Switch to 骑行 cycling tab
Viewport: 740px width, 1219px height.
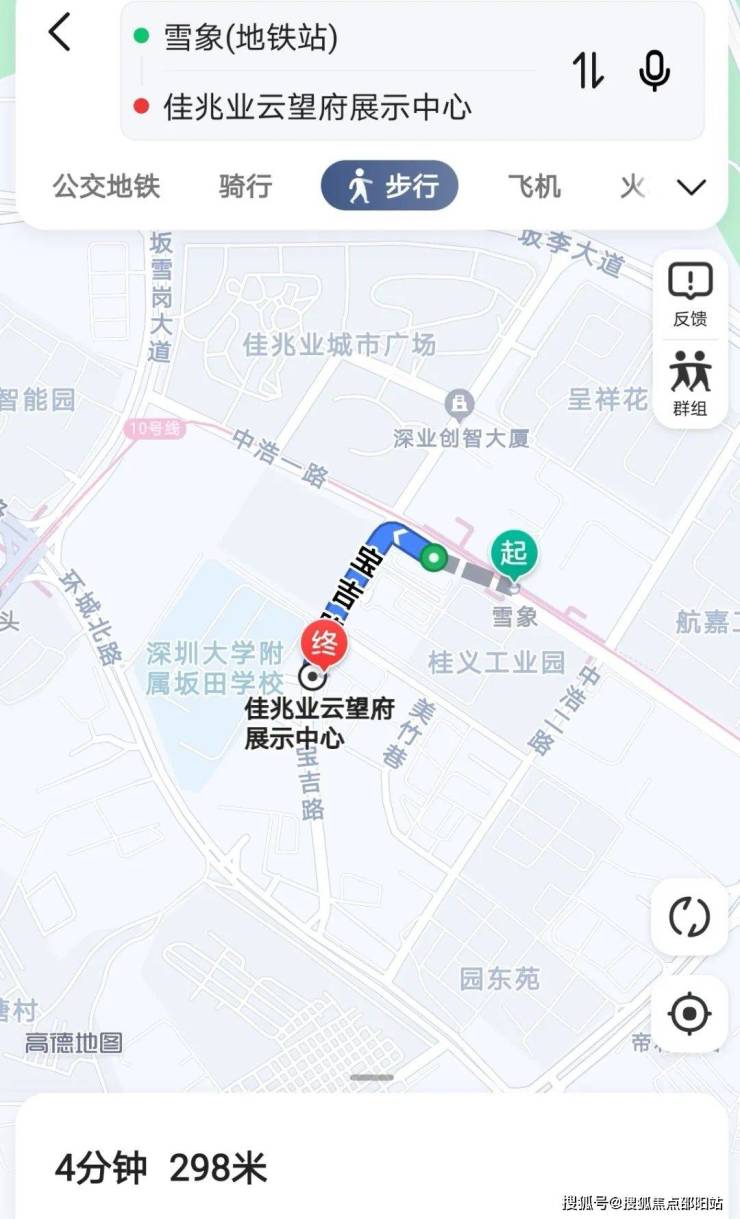tap(245, 187)
